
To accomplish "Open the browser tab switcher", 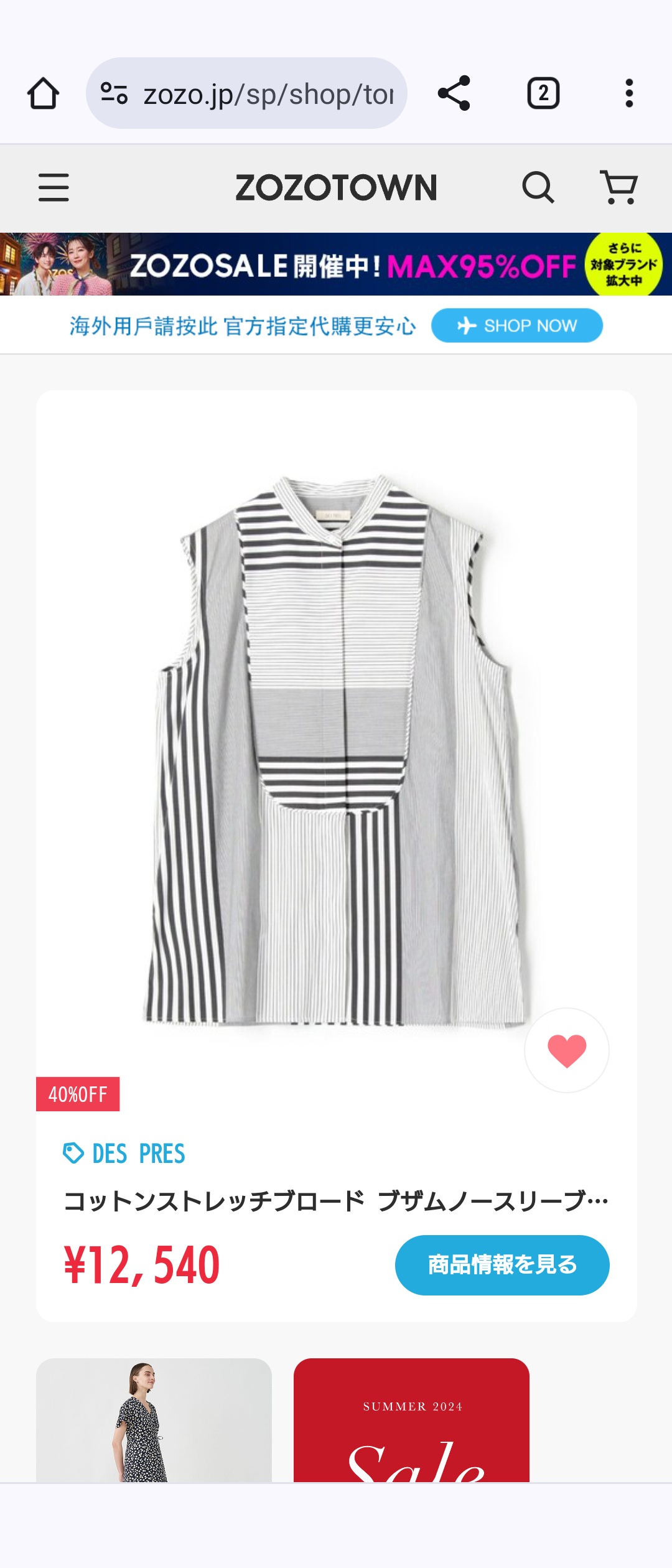I will (543, 94).
